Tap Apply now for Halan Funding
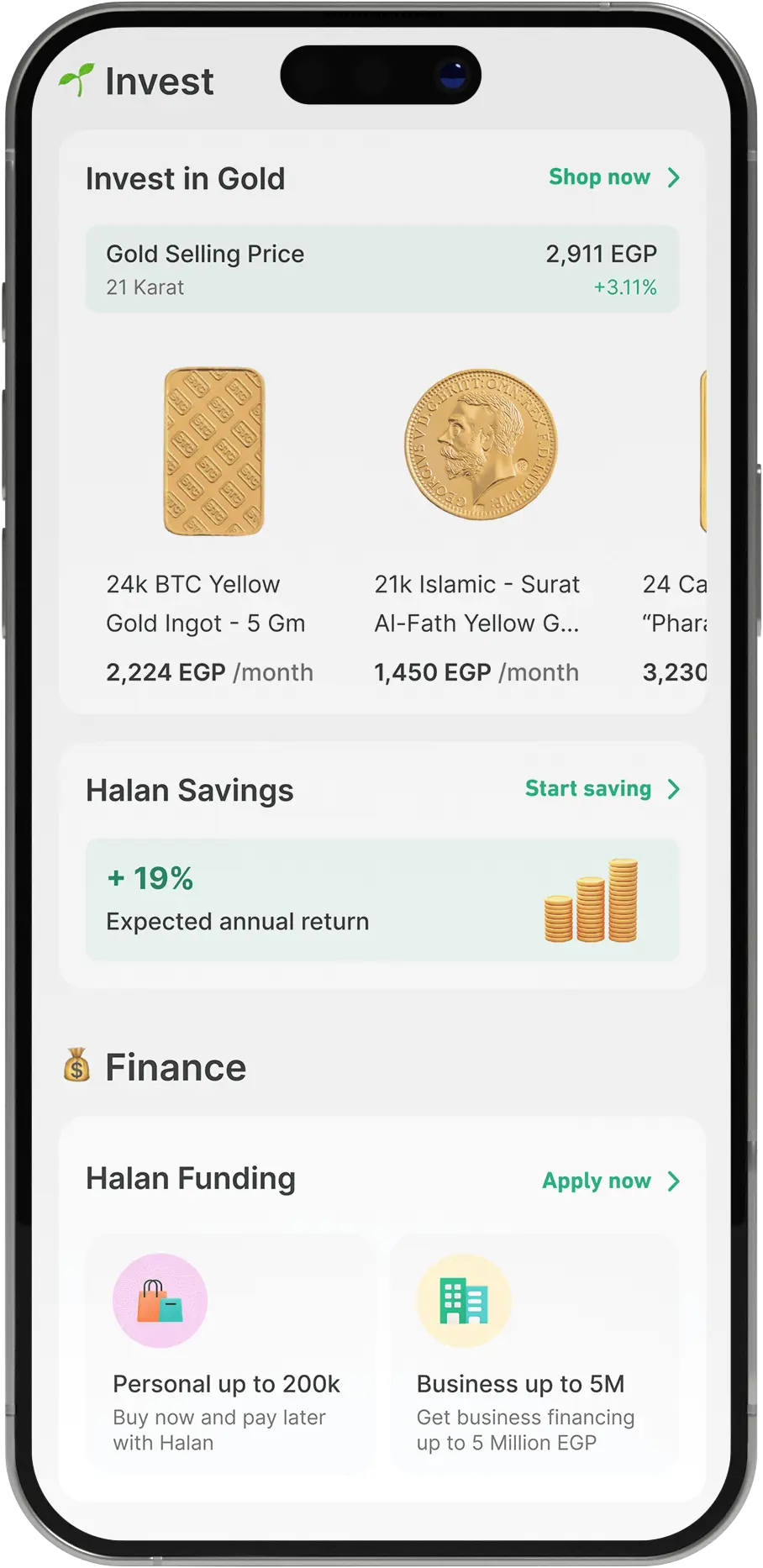The image size is (763, 1568). pyautogui.click(x=610, y=1181)
